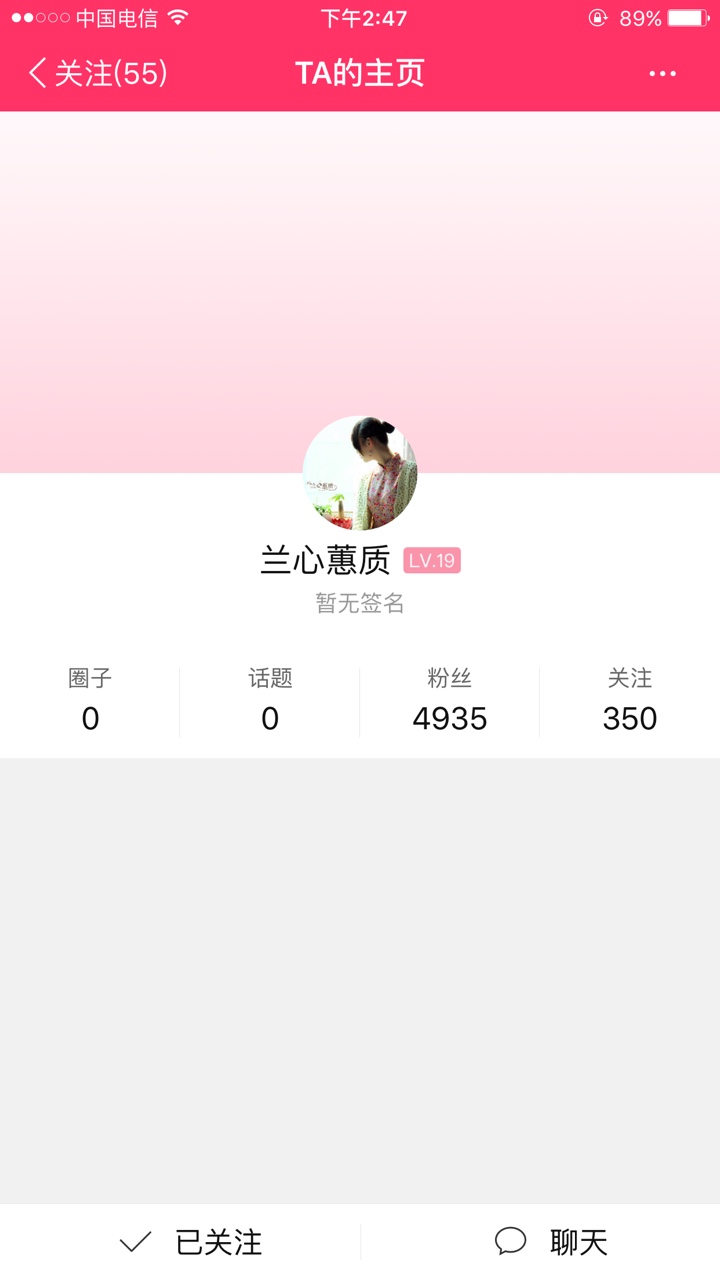Screen dimensions: 720x1280
Task: Open the 圈子 count
Action: pos(90,701)
